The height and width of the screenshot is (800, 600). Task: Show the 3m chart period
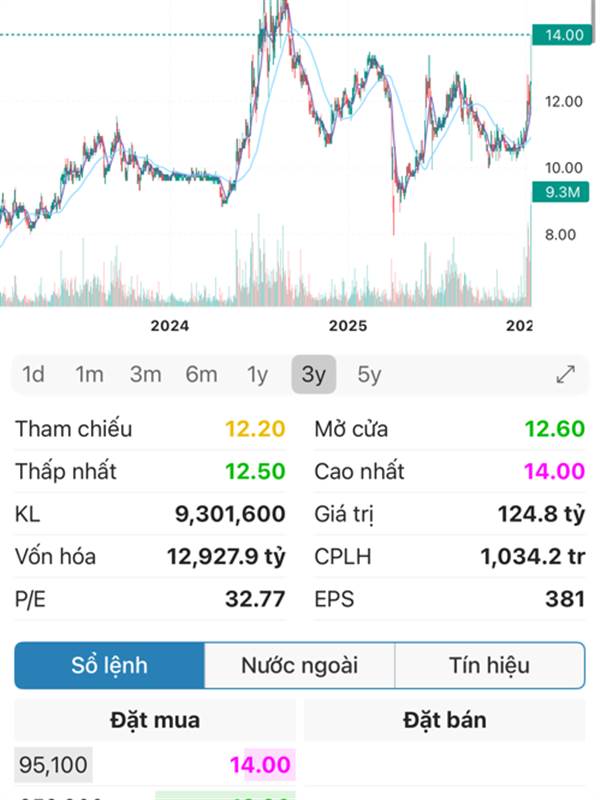[145, 375]
